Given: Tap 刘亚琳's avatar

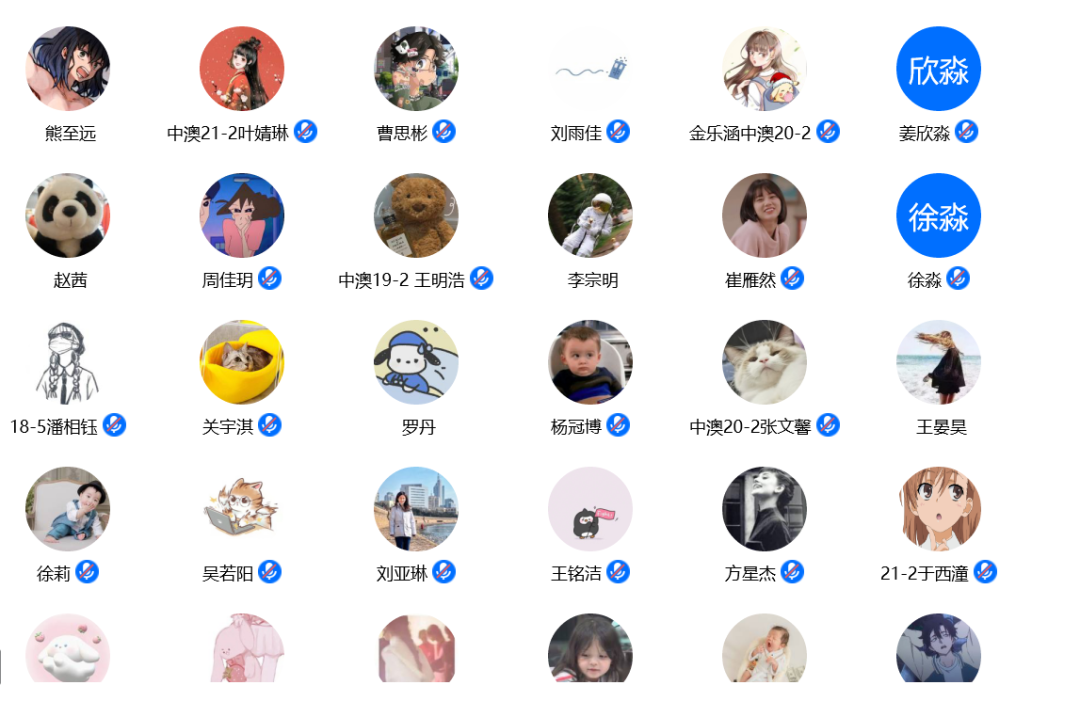Looking at the screenshot, I should 416,509.
